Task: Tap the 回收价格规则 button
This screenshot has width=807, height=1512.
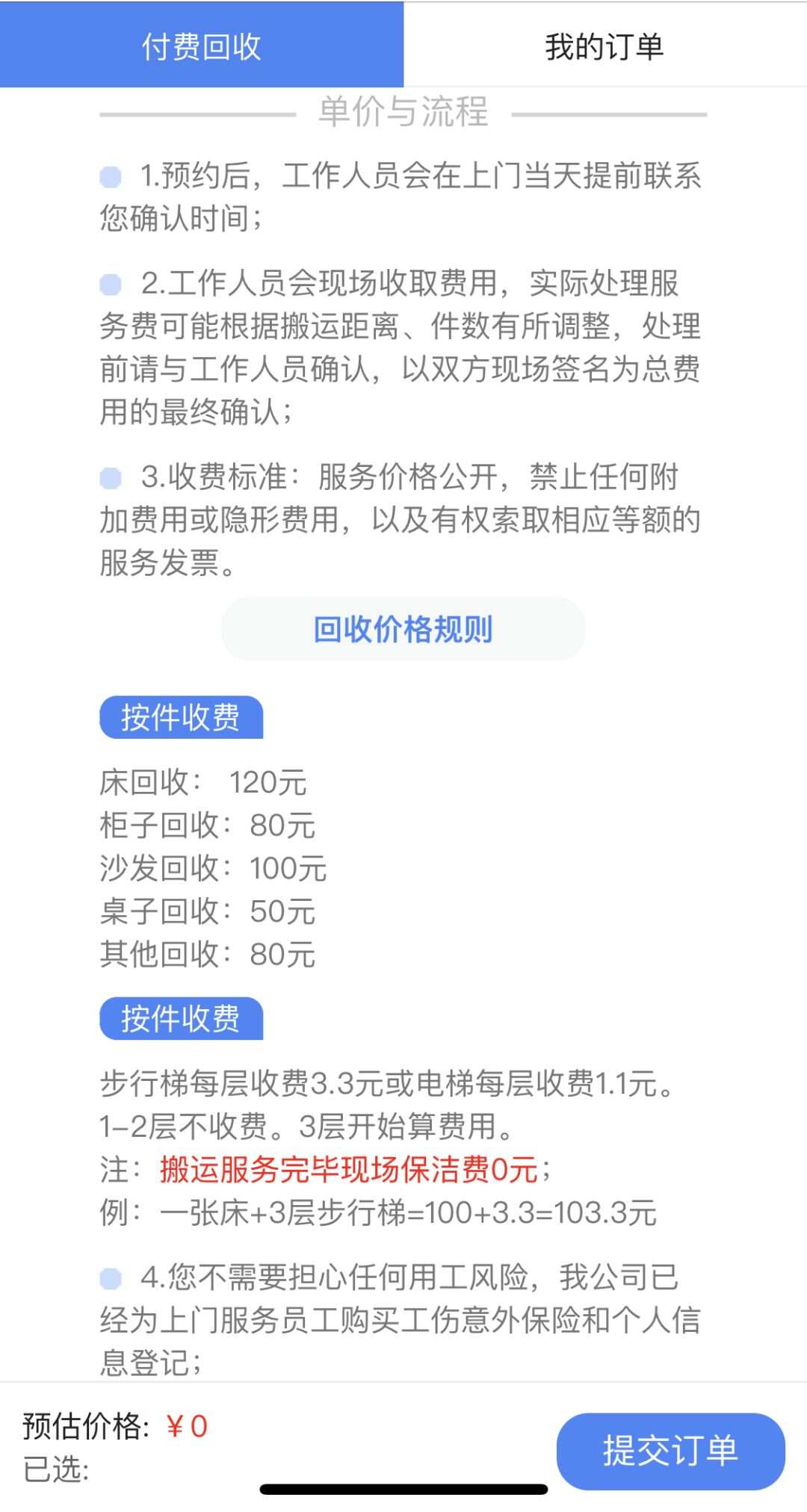Action: 403,629
